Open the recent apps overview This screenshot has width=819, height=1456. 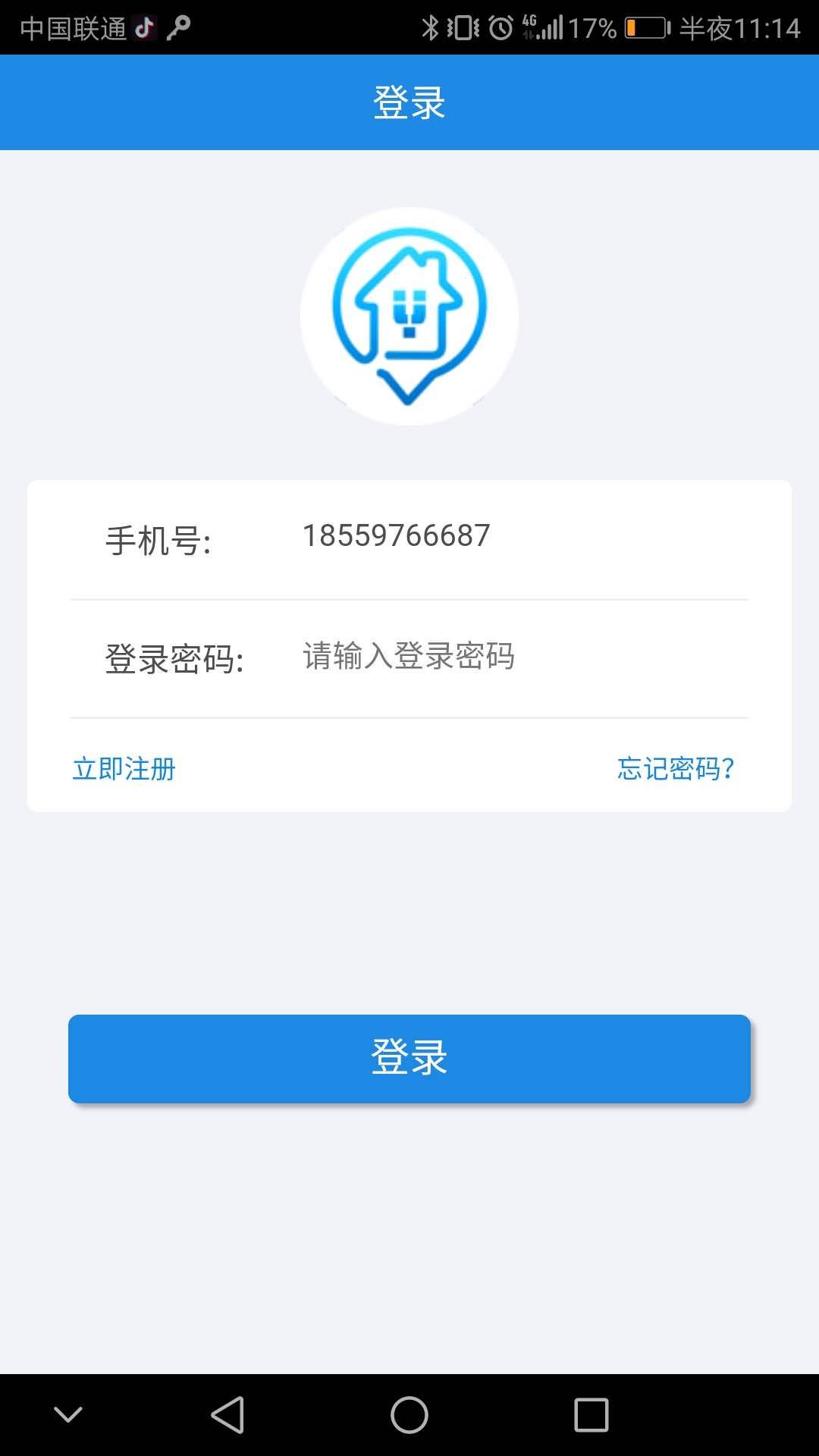[591, 1415]
